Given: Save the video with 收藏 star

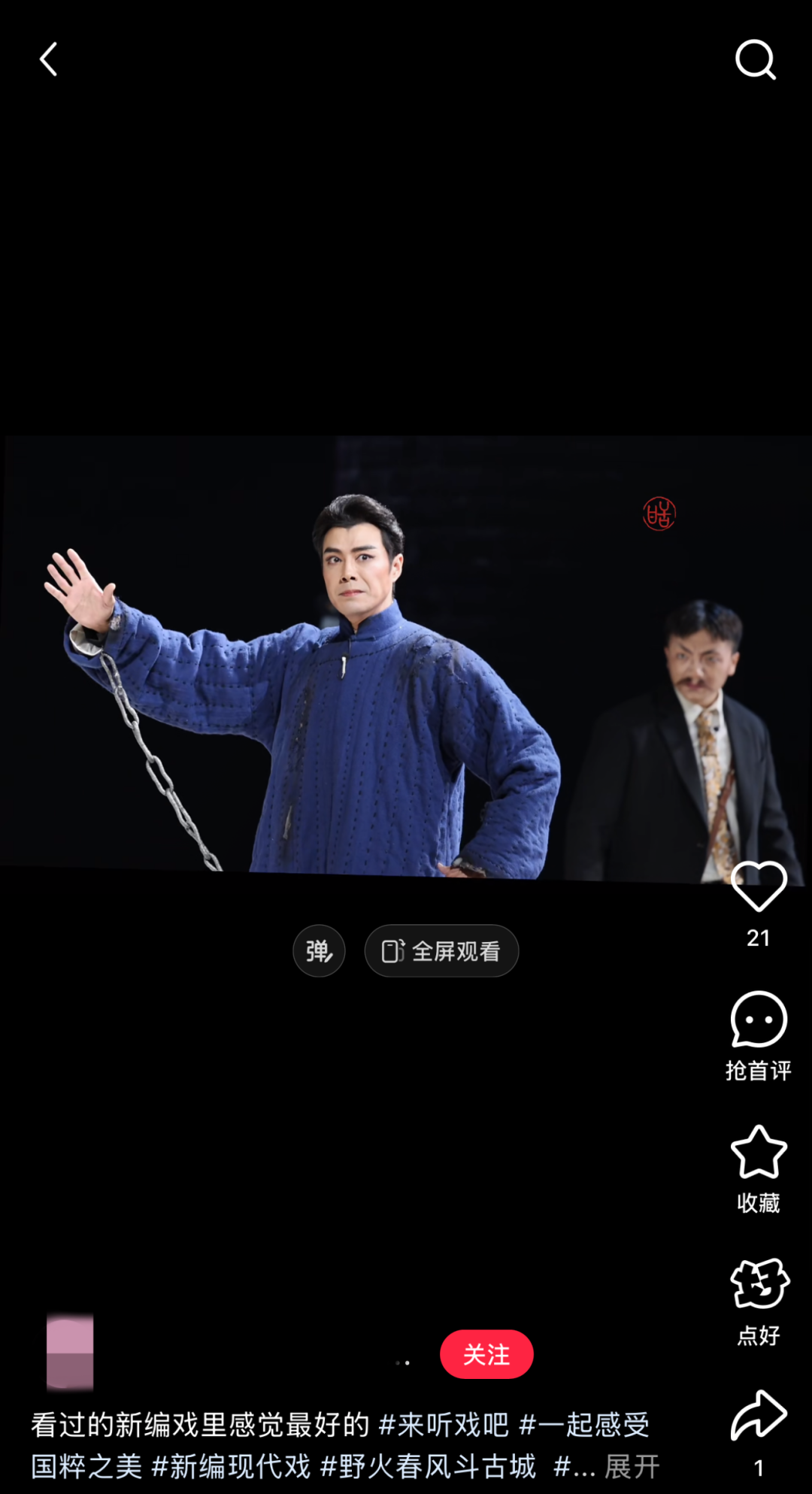Looking at the screenshot, I should pyautogui.click(x=758, y=1153).
